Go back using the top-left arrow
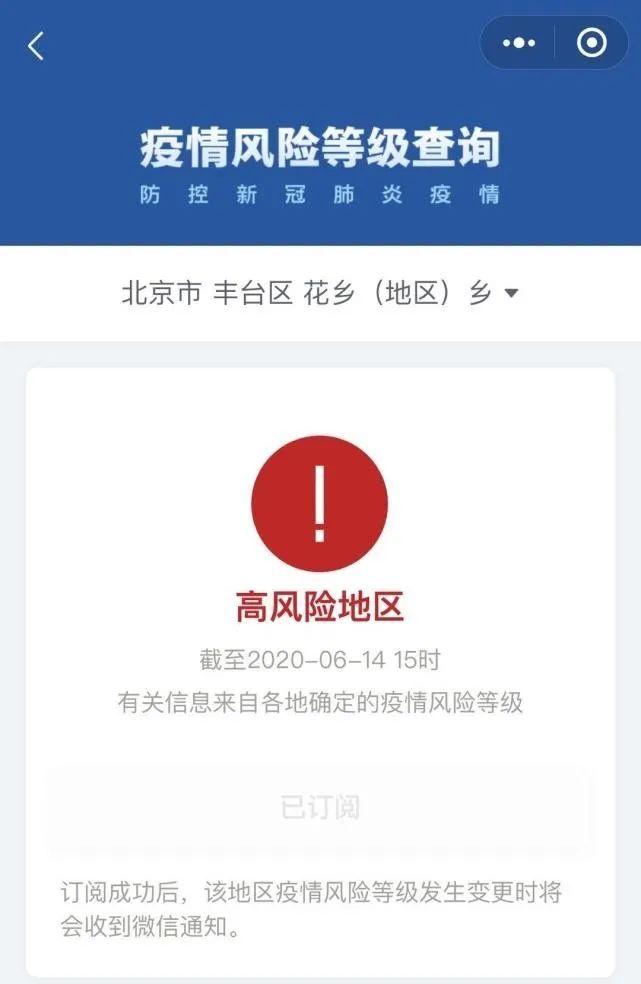Screen dimensions: 641x984 pos(36,45)
